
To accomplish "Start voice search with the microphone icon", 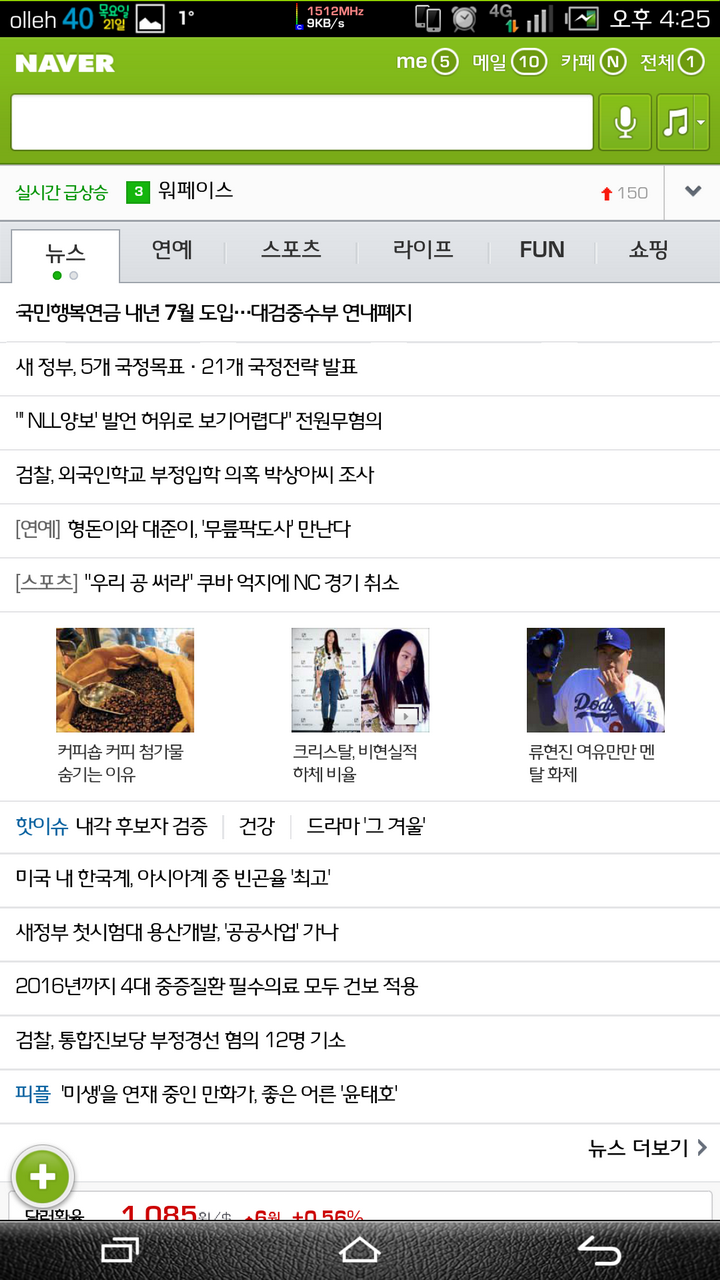I will (x=625, y=122).
